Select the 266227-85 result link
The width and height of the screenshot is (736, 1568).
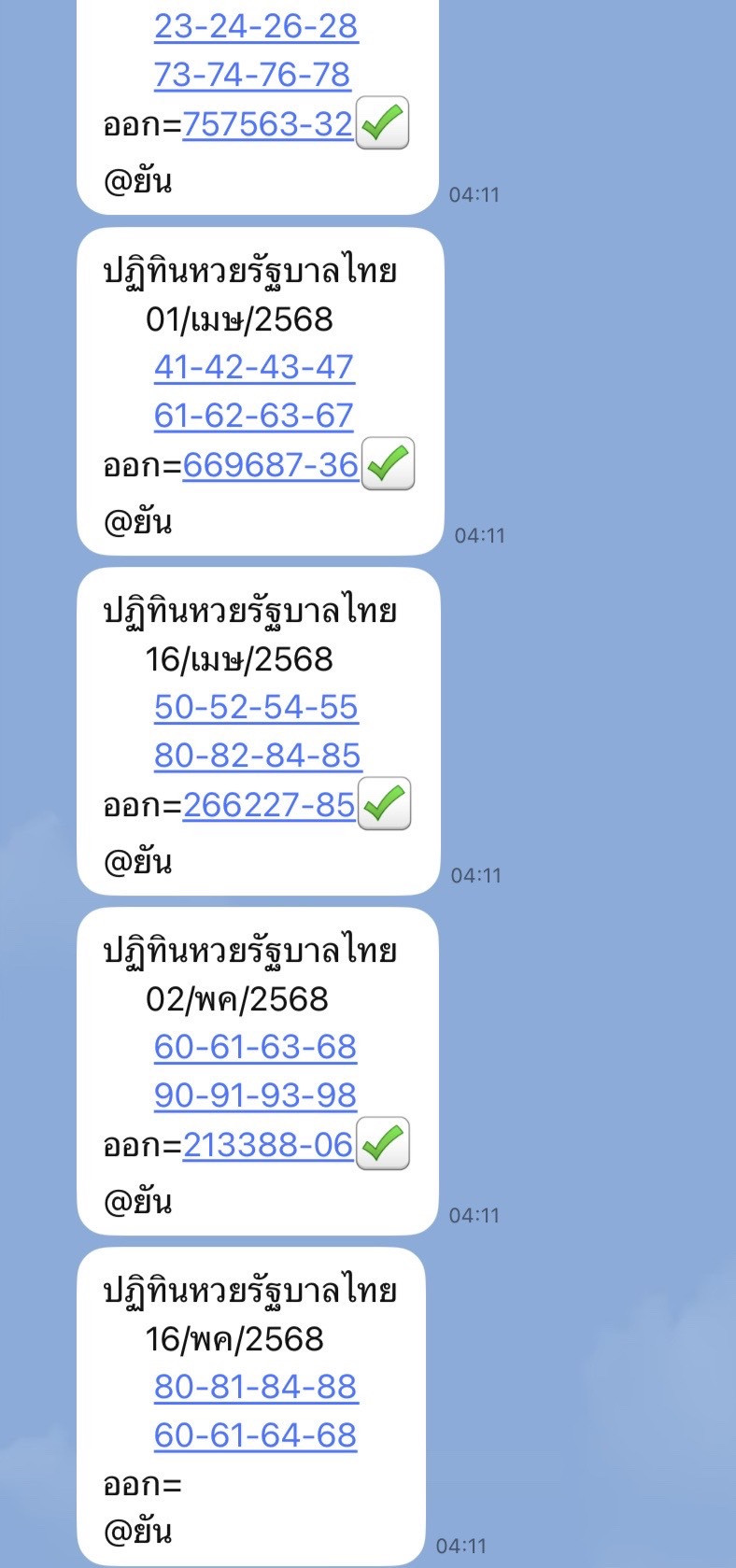coord(268,804)
